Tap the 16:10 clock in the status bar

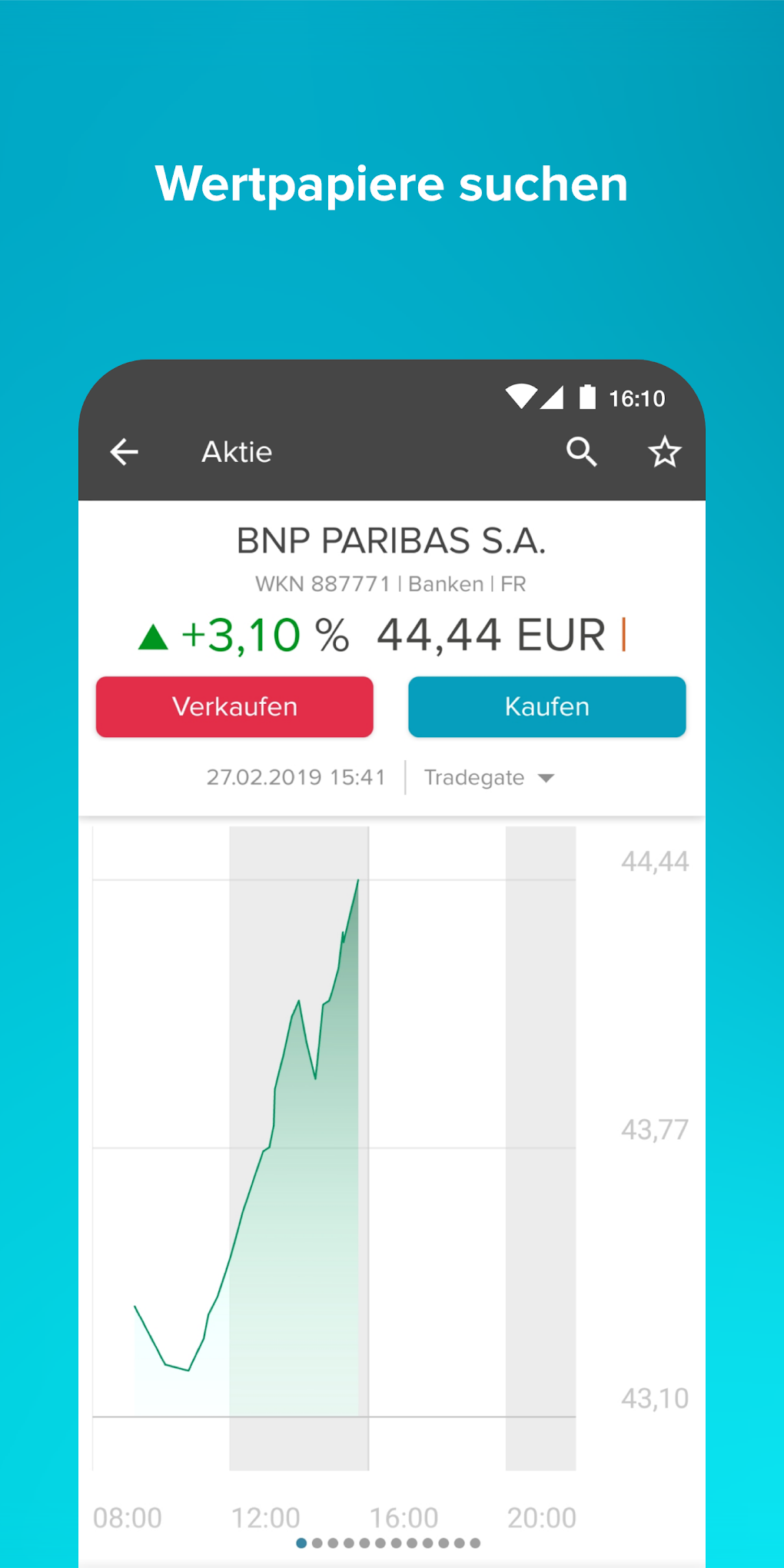click(x=636, y=397)
